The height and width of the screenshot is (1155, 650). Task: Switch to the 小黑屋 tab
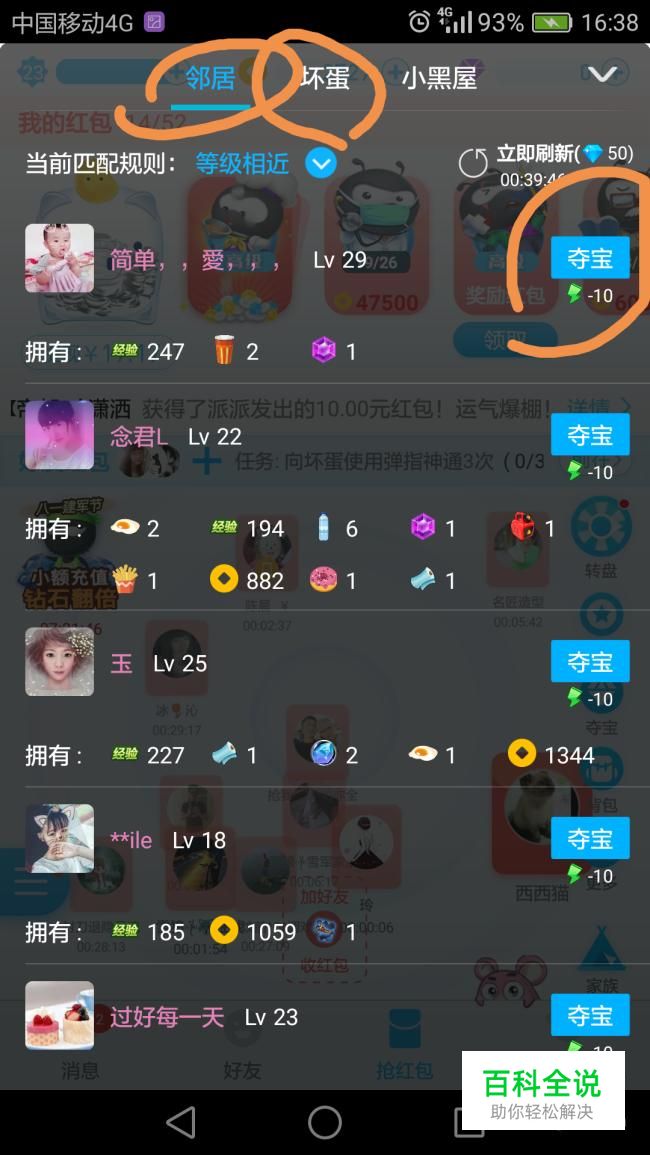click(439, 77)
